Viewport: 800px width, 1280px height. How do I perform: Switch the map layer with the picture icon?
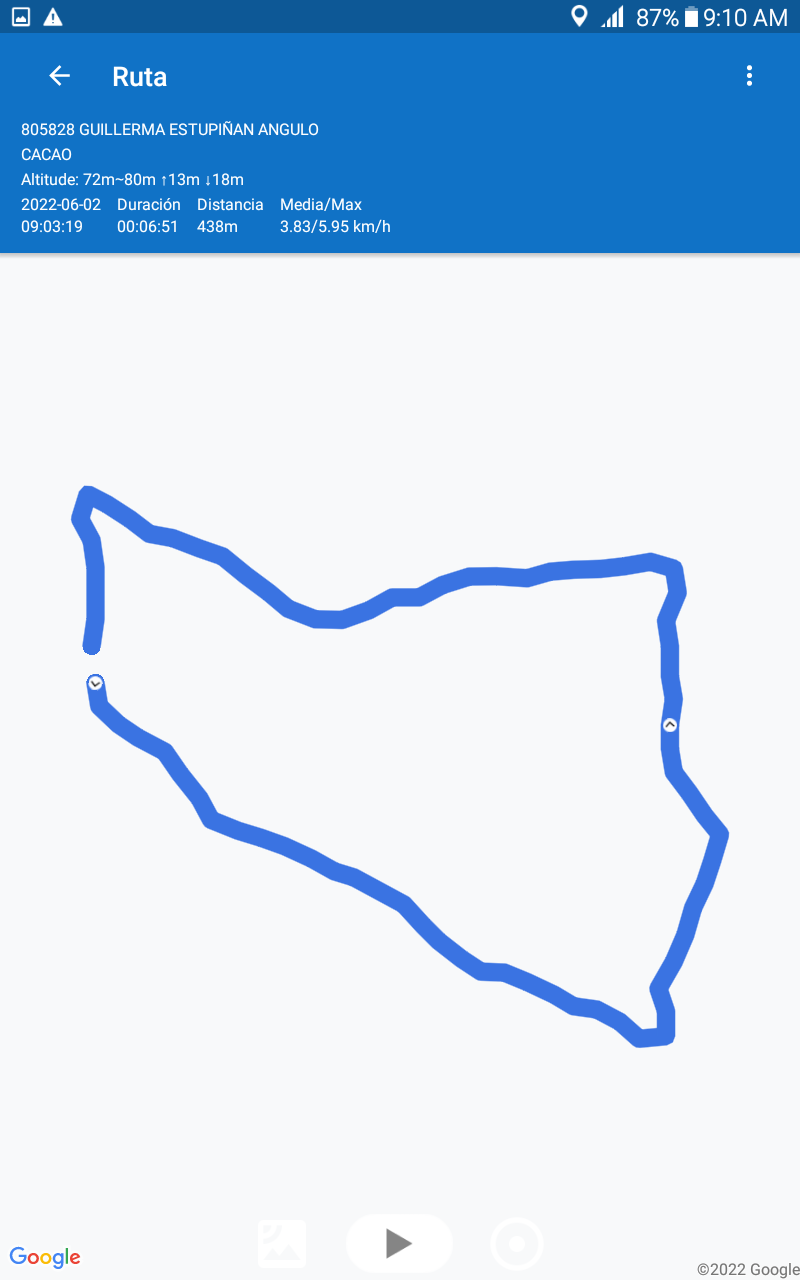pos(282,1243)
